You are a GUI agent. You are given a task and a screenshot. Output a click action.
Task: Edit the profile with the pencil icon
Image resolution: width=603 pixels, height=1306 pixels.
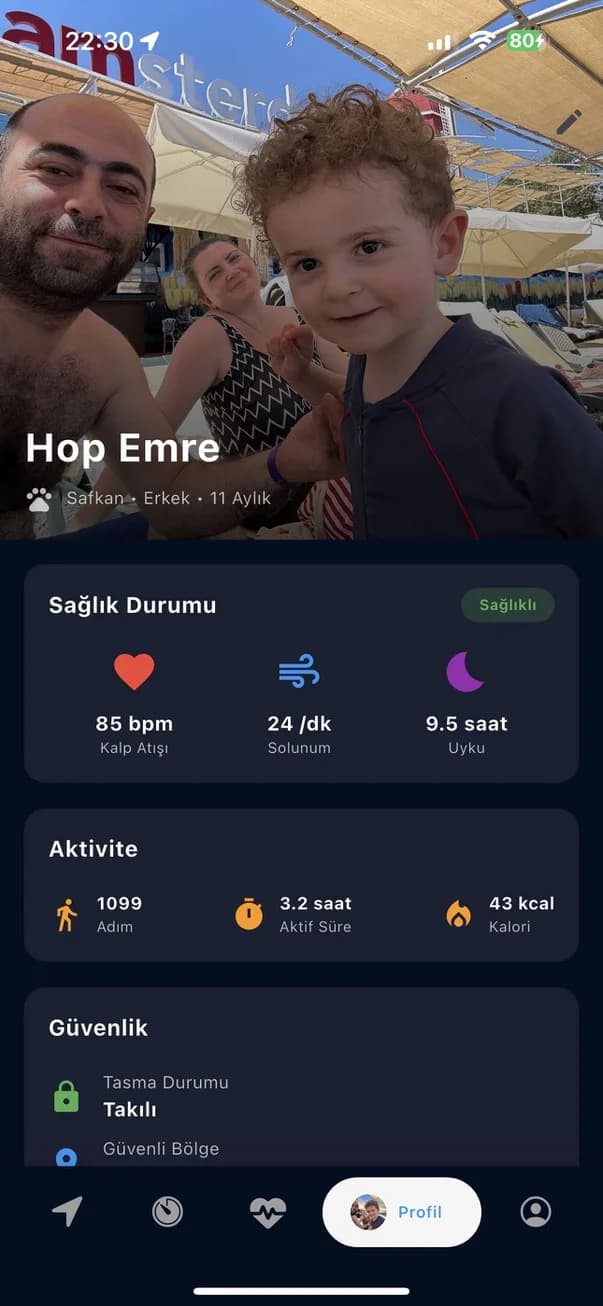568,123
